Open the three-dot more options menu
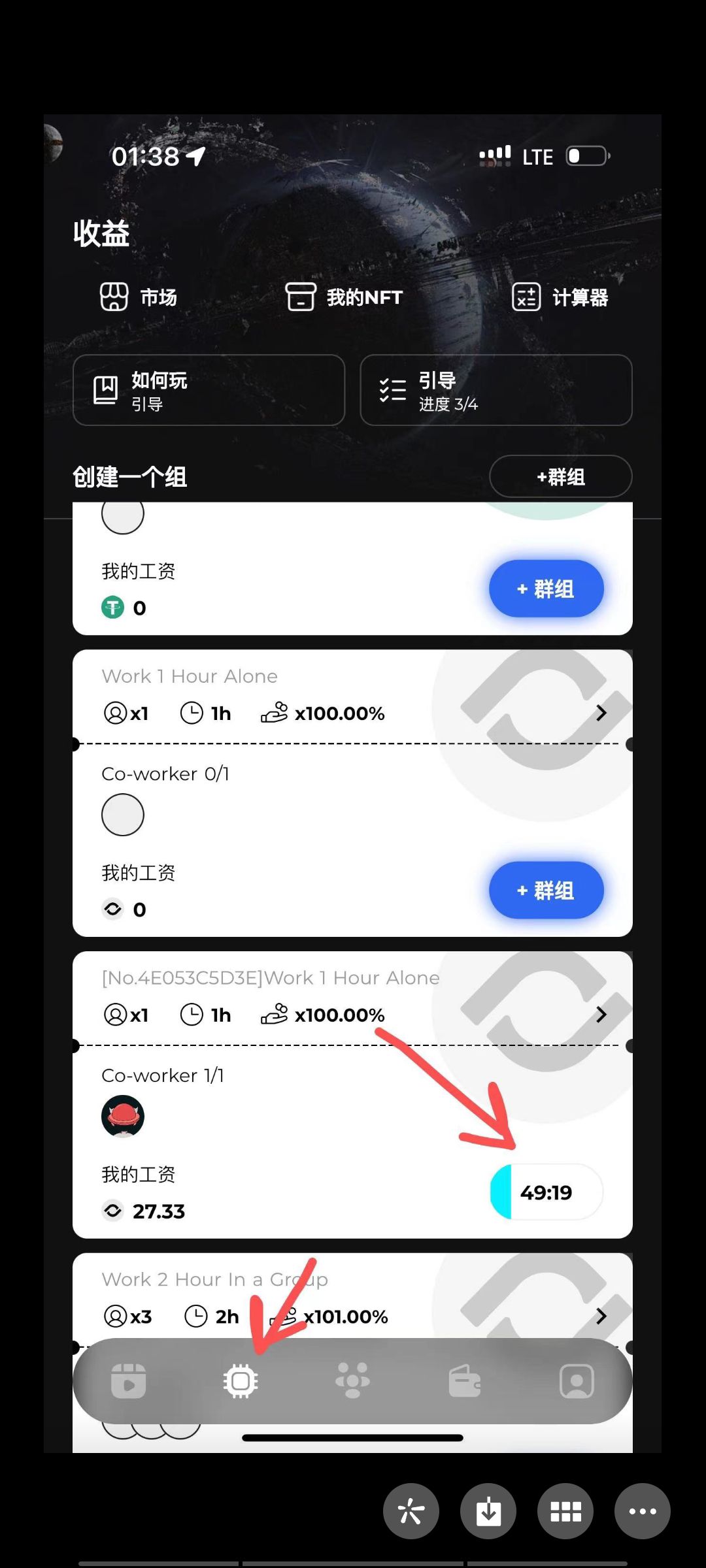The height and width of the screenshot is (1568, 706). [642, 1511]
